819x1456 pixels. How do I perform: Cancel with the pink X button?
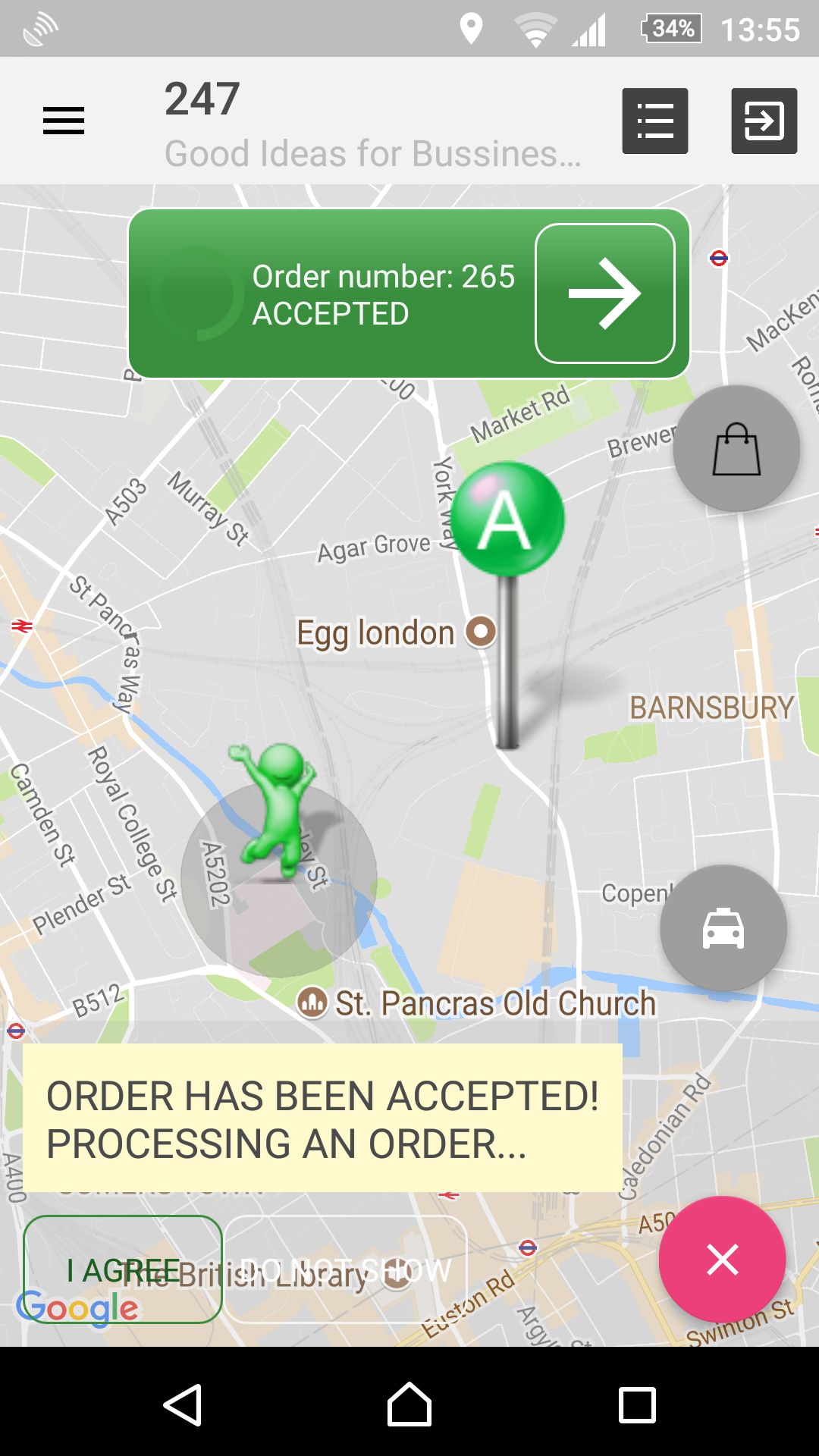pos(722,1260)
